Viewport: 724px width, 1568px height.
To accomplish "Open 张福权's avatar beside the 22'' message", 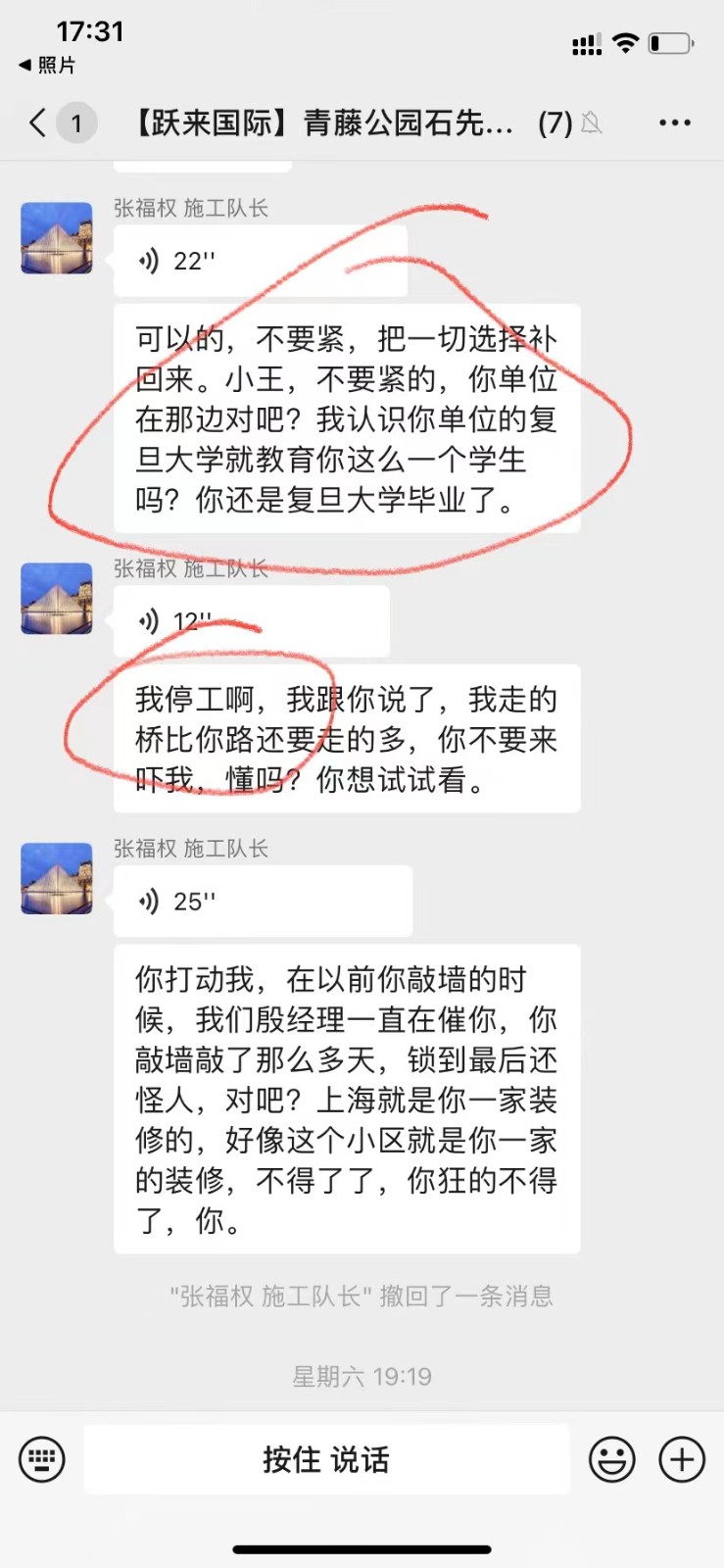I will point(57,238).
